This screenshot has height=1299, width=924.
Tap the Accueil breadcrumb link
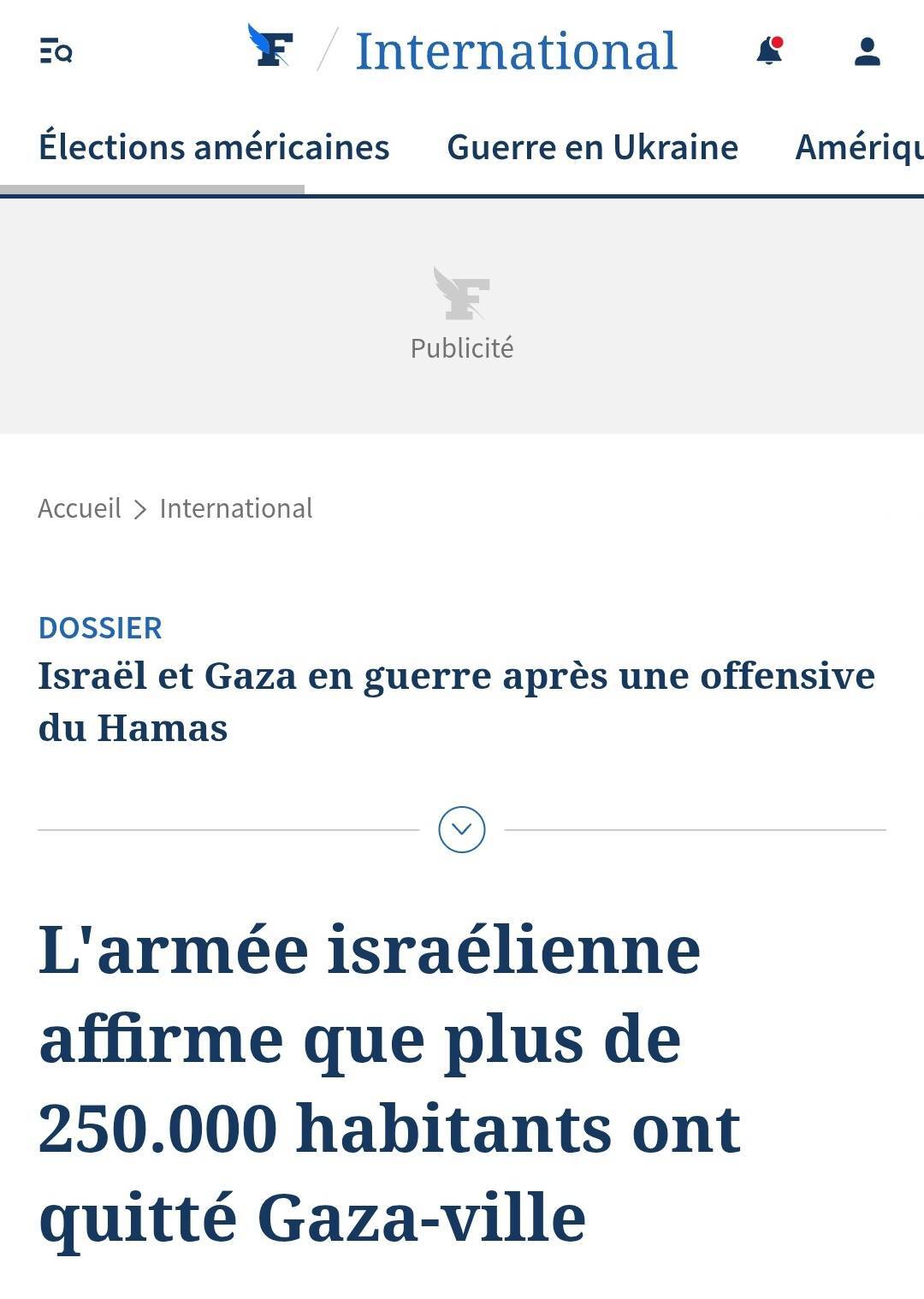coord(80,508)
